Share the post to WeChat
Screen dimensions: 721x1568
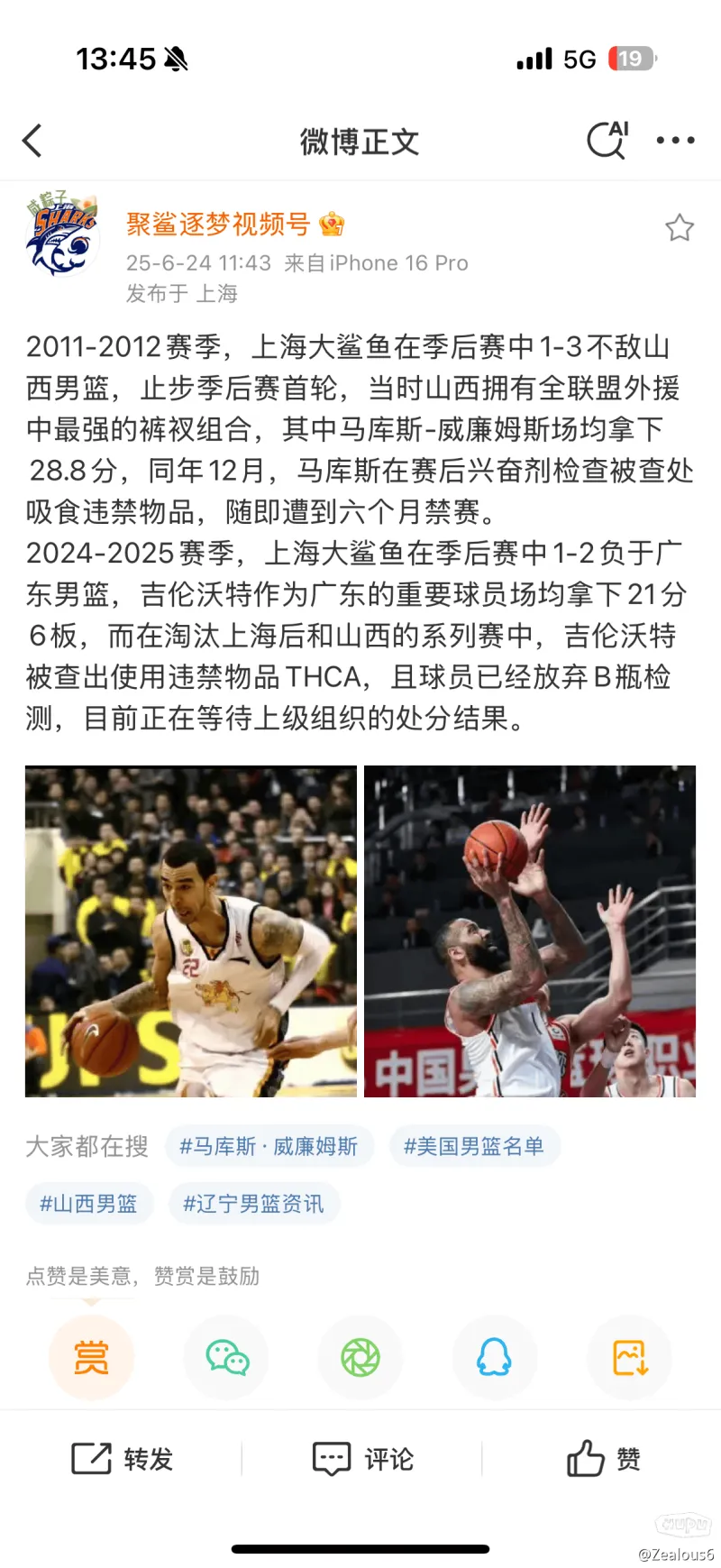226,1356
